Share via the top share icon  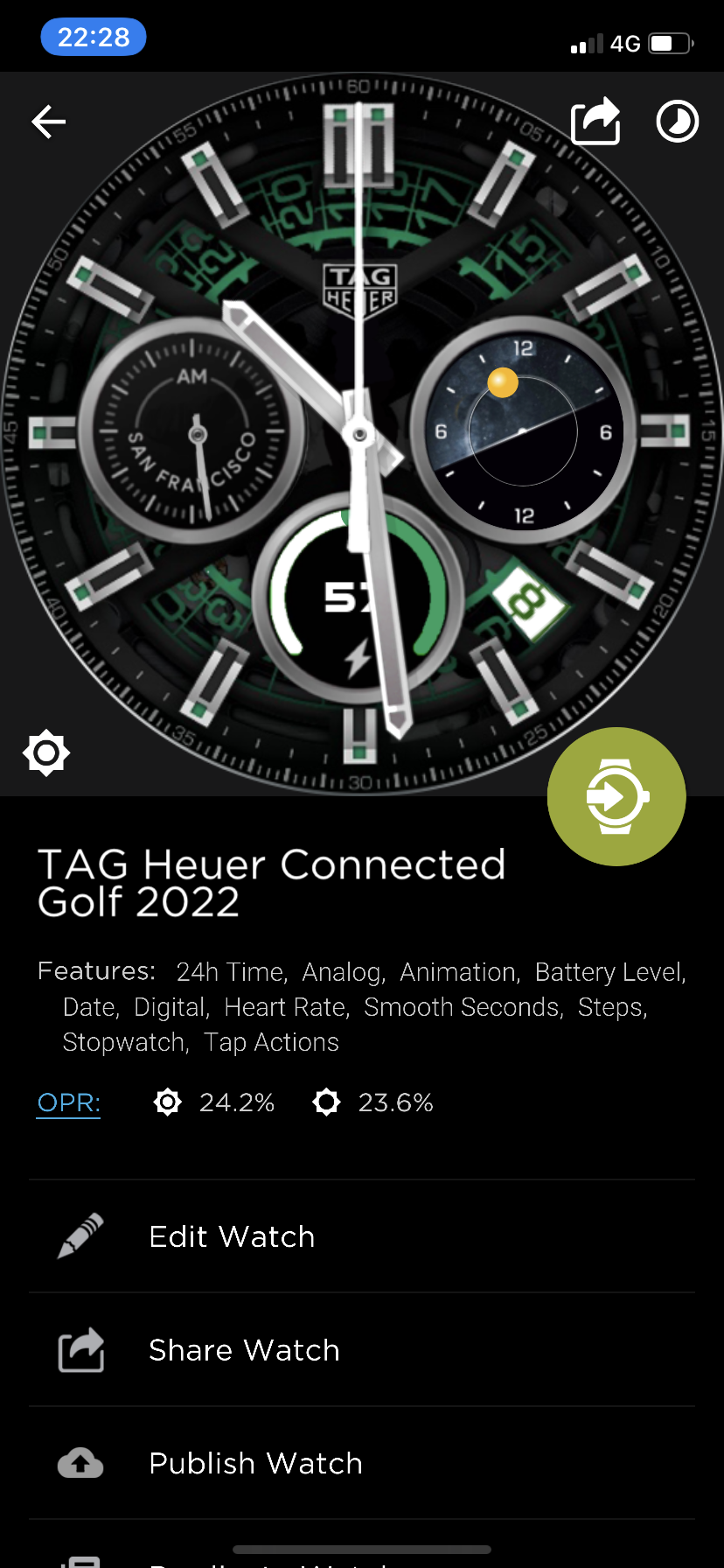pyautogui.click(x=595, y=121)
